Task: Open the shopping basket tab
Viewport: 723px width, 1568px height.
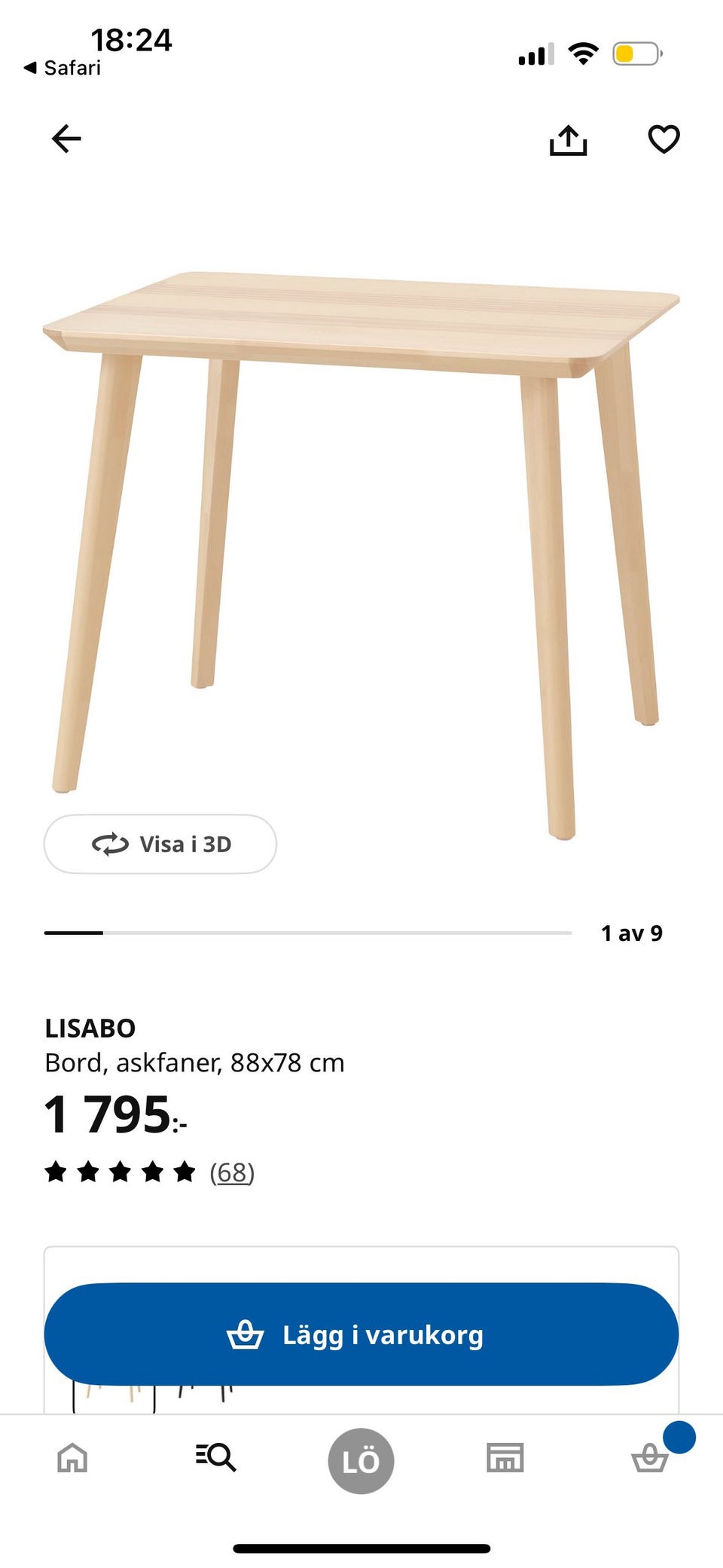Action: [x=649, y=1458]
